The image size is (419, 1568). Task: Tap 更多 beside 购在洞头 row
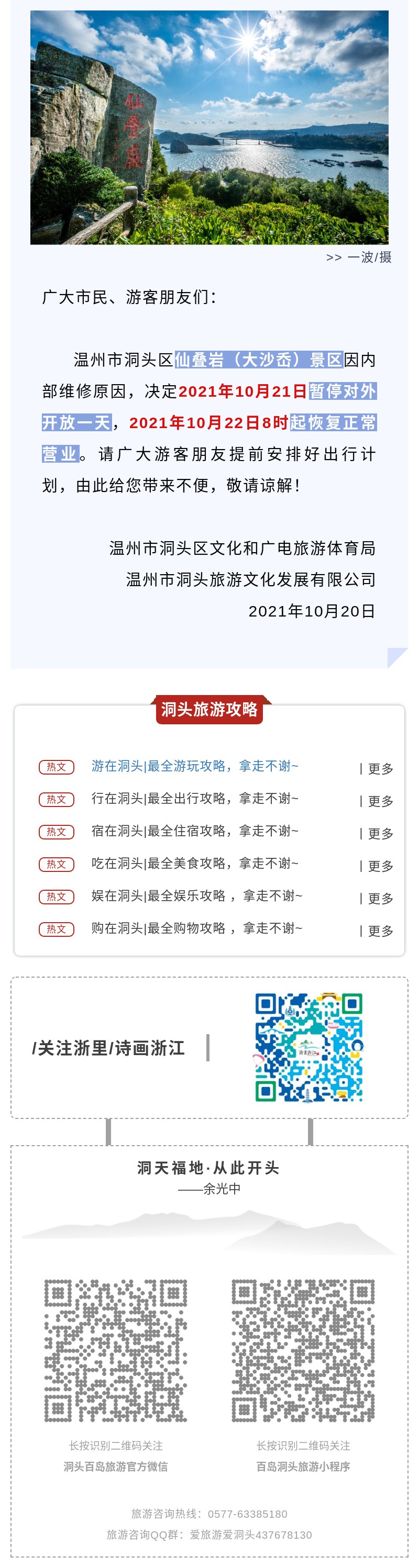click(380, 931)
